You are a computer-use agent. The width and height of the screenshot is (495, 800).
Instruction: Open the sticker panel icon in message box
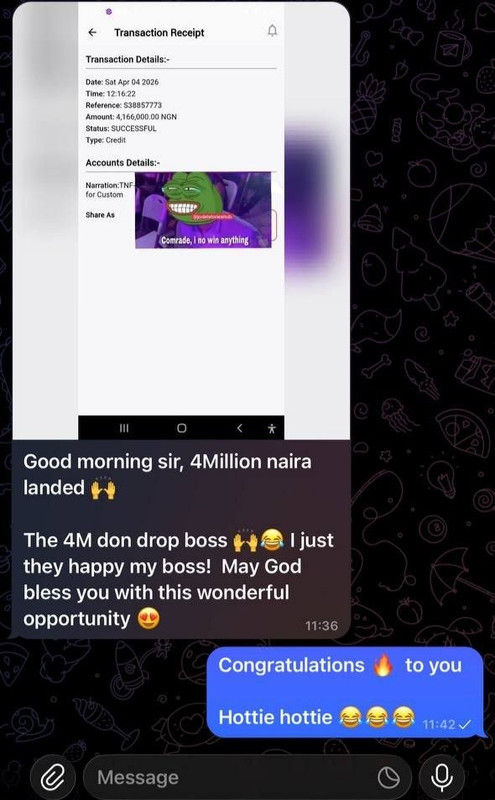[x=388, y=778]
